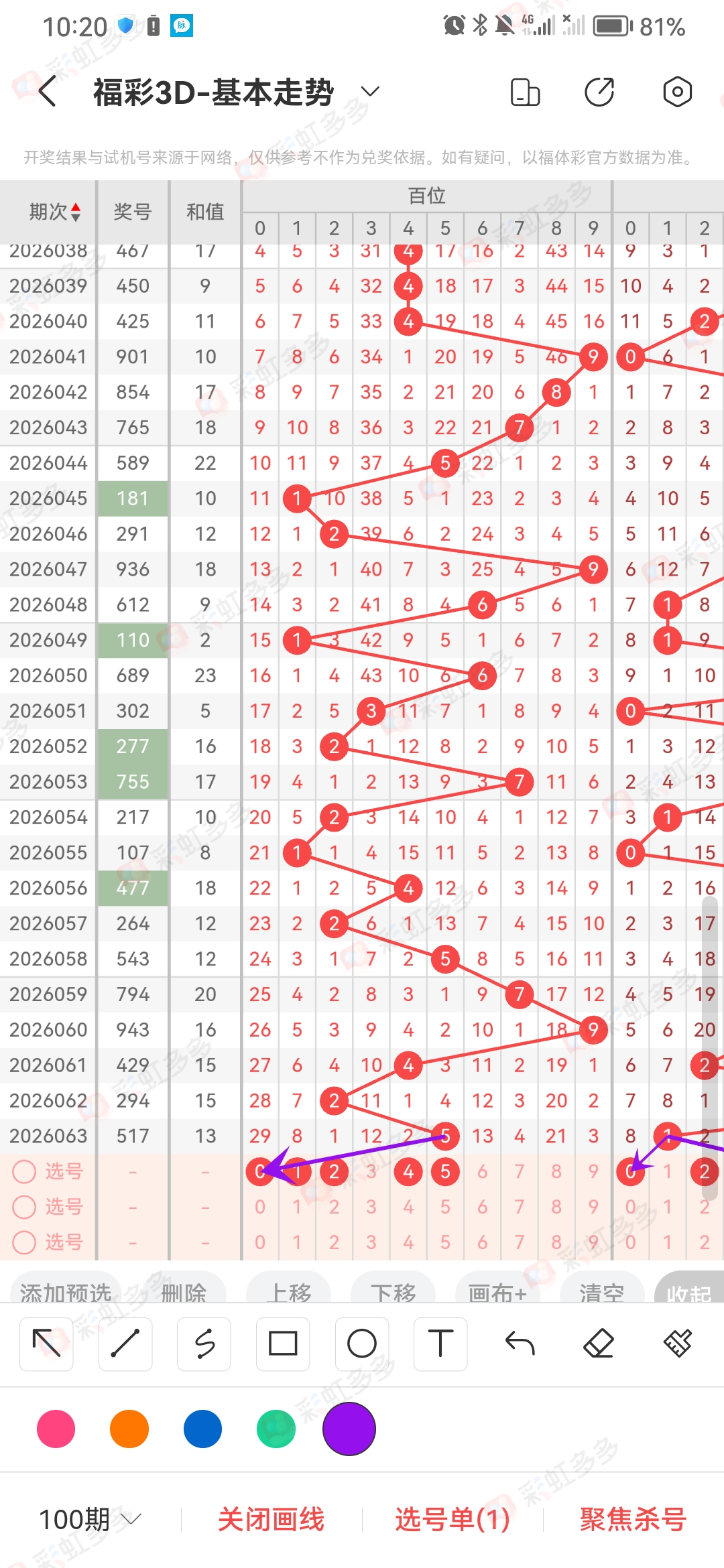Choose the freehand curve tool
This screenshot has width=724, height=1568.
point(204,1344)
